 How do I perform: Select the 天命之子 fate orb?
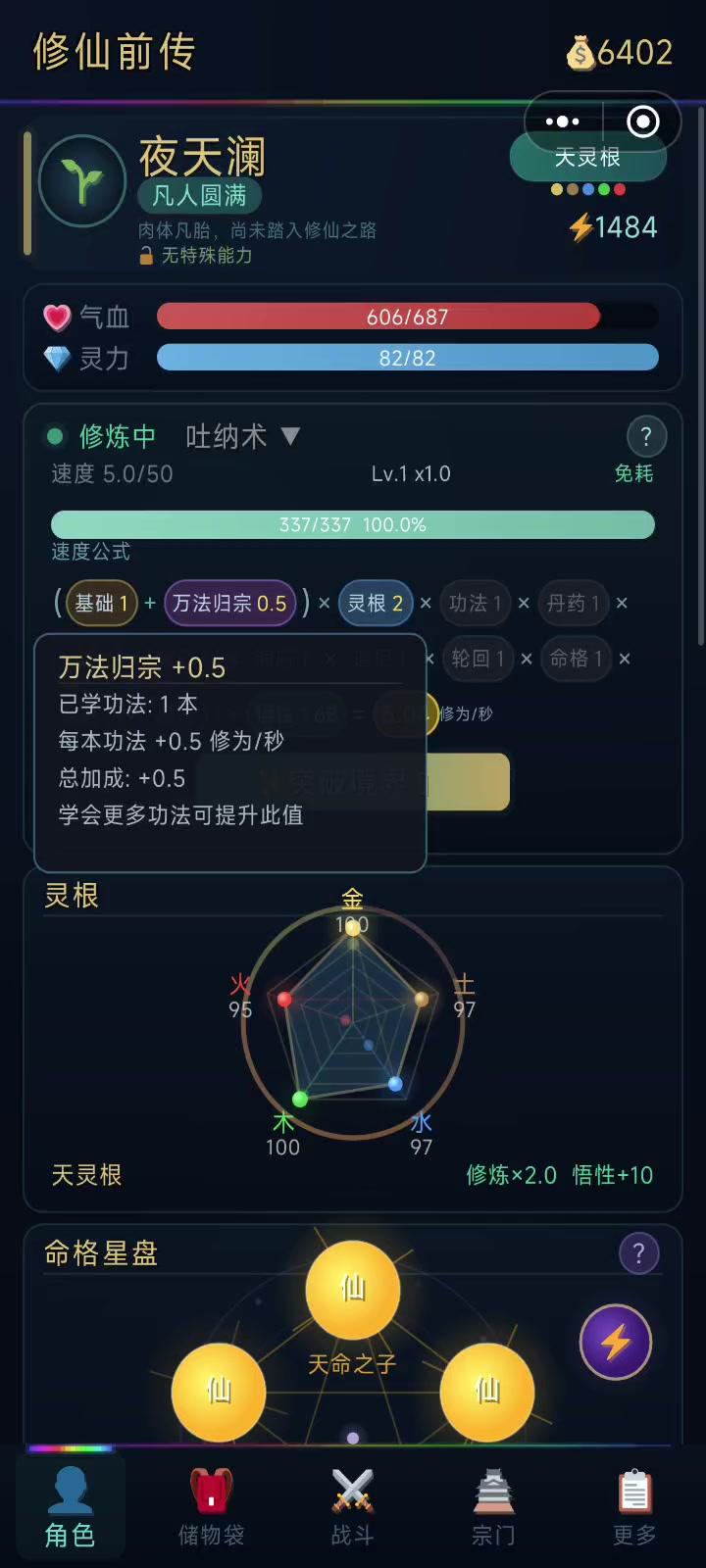tap(353, 1290)
